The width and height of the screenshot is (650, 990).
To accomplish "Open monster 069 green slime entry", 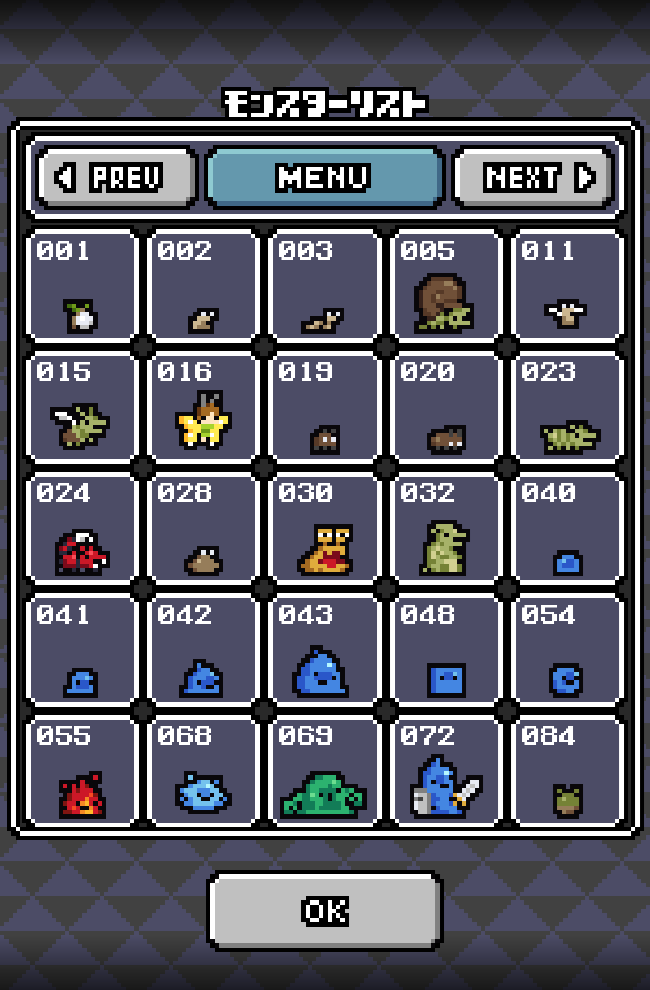I will 325,771.
